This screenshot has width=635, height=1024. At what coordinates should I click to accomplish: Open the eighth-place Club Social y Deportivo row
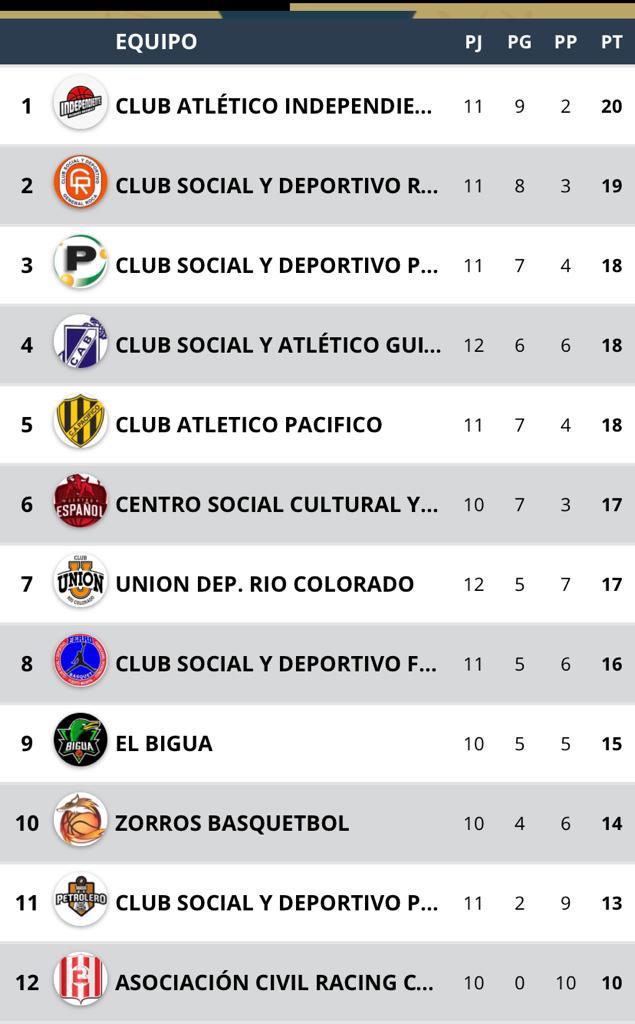click(276, 664)
